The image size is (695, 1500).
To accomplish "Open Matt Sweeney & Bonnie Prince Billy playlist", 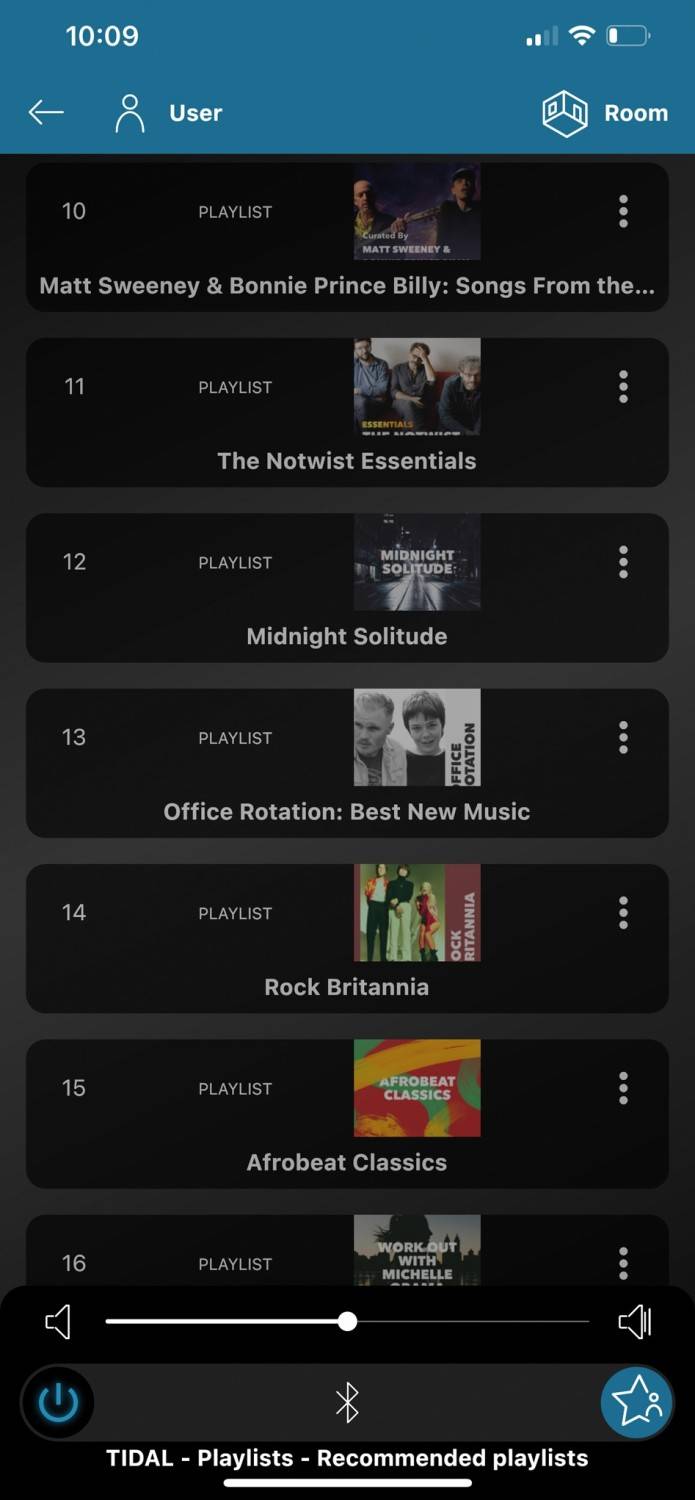I will [346, 286].
